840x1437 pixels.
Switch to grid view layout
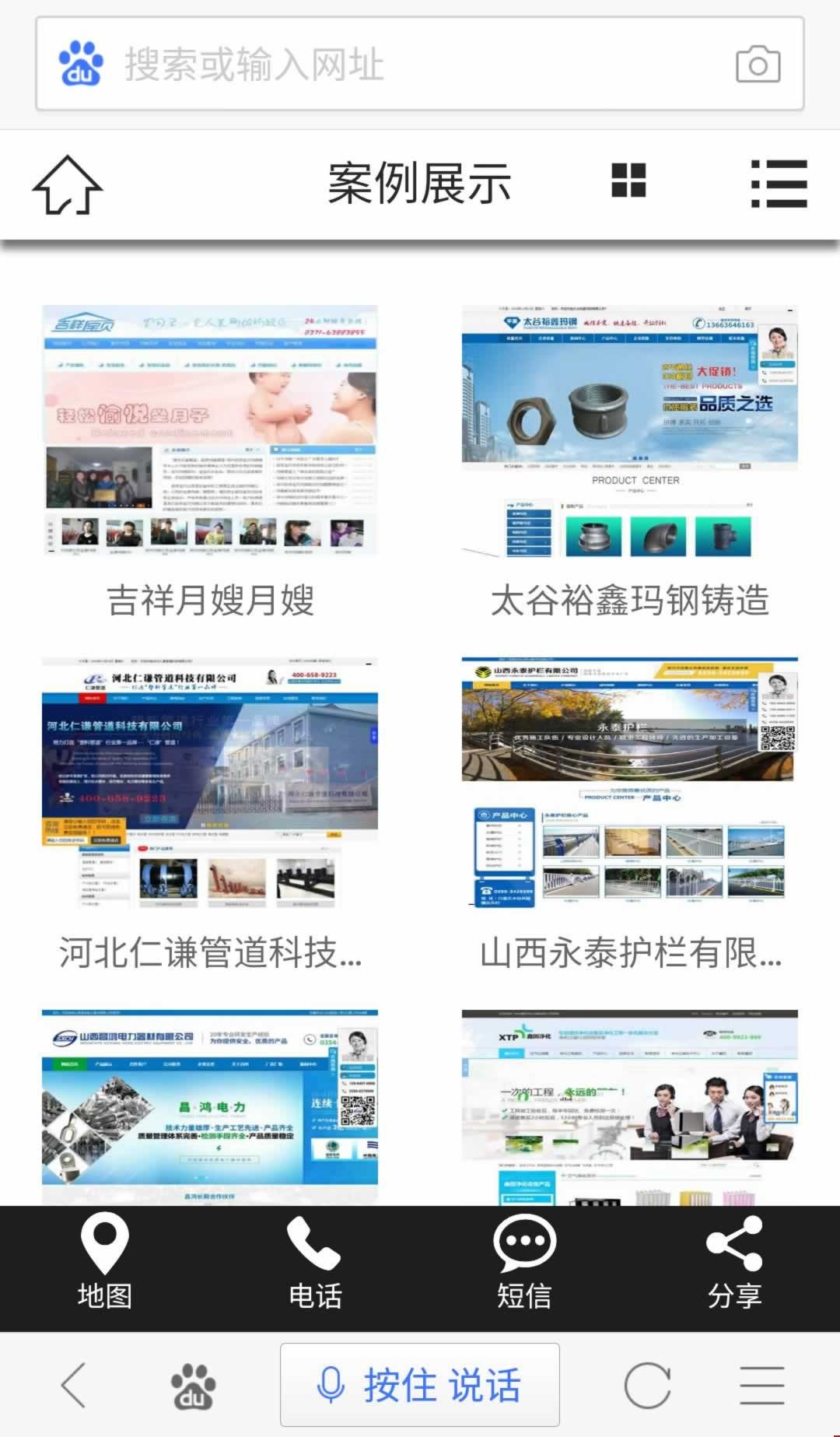[628, 181]
